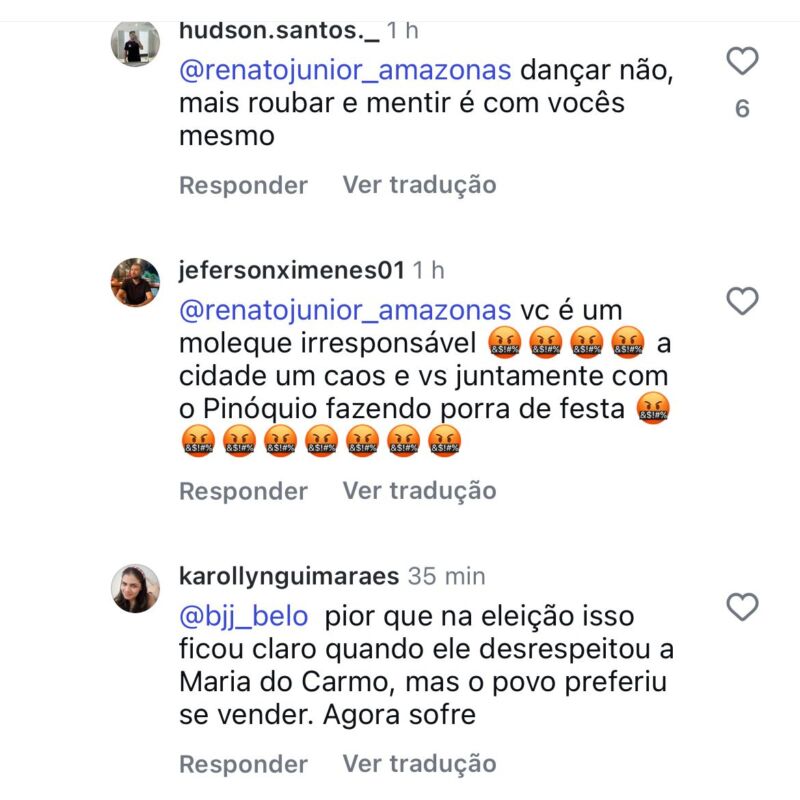Like hudson.santos._'s comment
Screen dimensions: 800x800
click(x=742, y=63)
